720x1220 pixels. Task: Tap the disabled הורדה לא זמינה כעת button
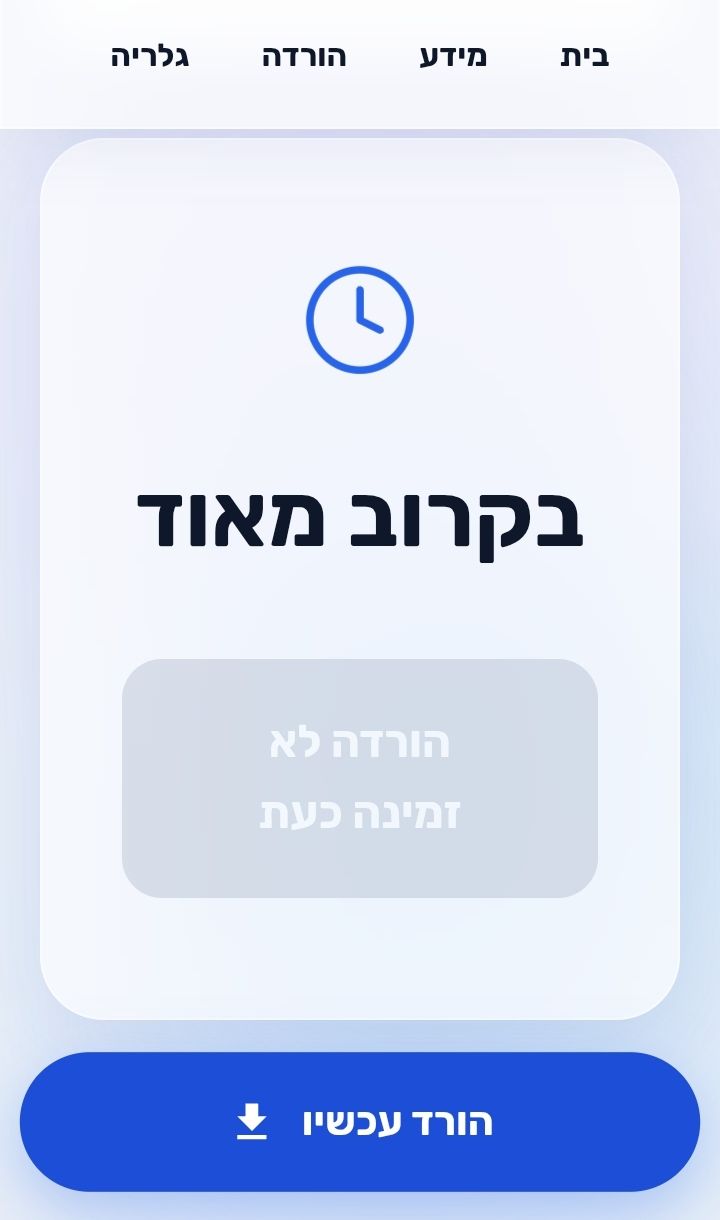(x=360, y=778)
